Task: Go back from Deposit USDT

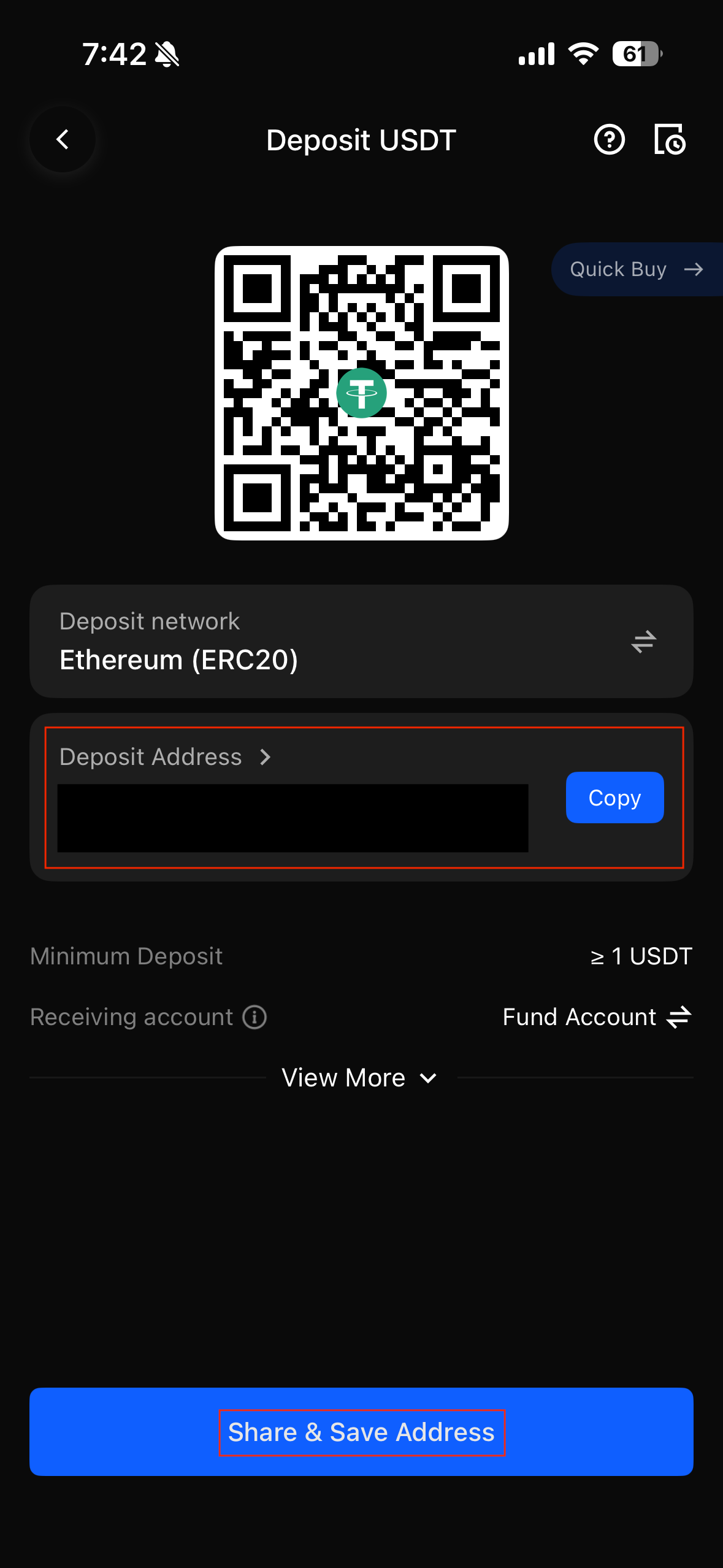Action: tap(63, 140)
